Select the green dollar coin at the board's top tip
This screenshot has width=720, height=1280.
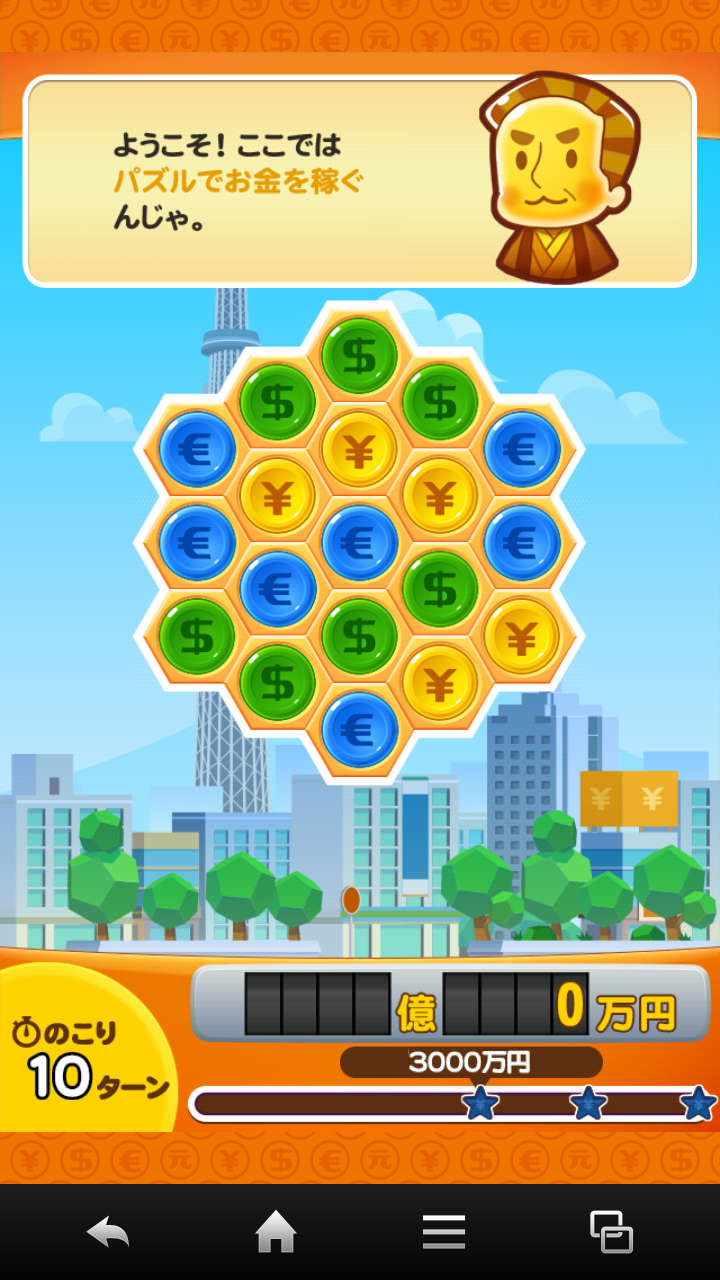click(360, 355)
